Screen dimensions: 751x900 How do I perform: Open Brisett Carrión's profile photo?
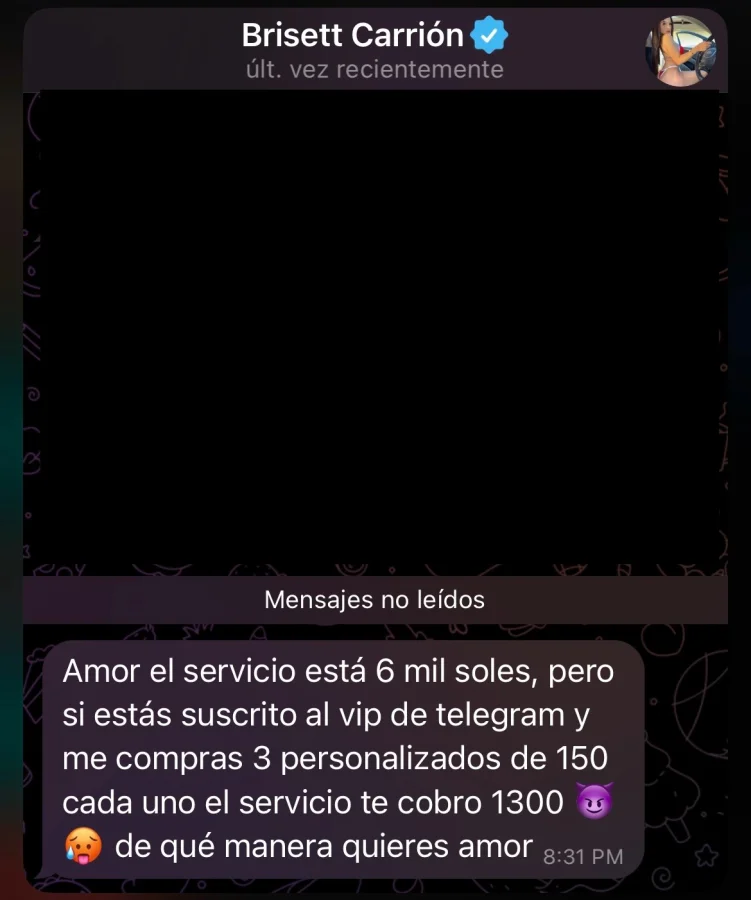point(680,50)
